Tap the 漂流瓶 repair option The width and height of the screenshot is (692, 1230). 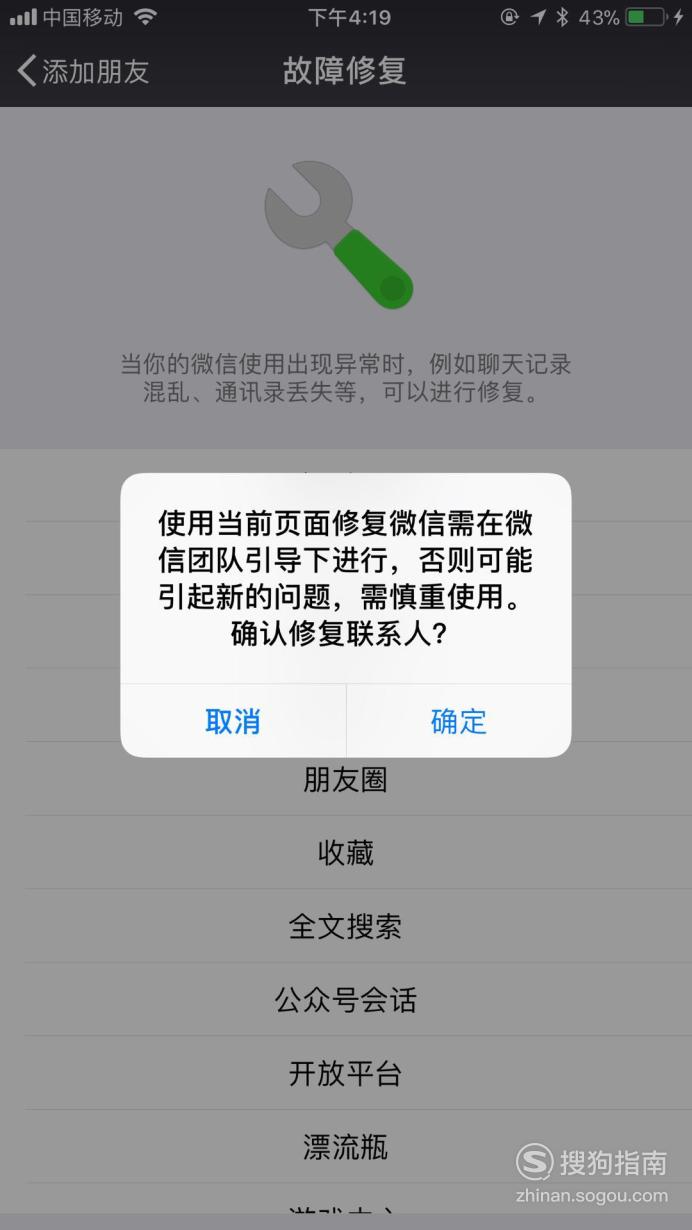[x=346, y=1146]
